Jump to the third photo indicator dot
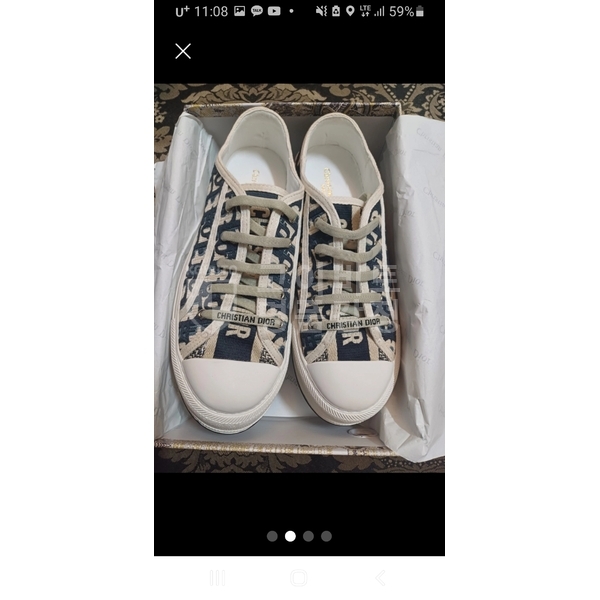 click(x=308, y=536)
